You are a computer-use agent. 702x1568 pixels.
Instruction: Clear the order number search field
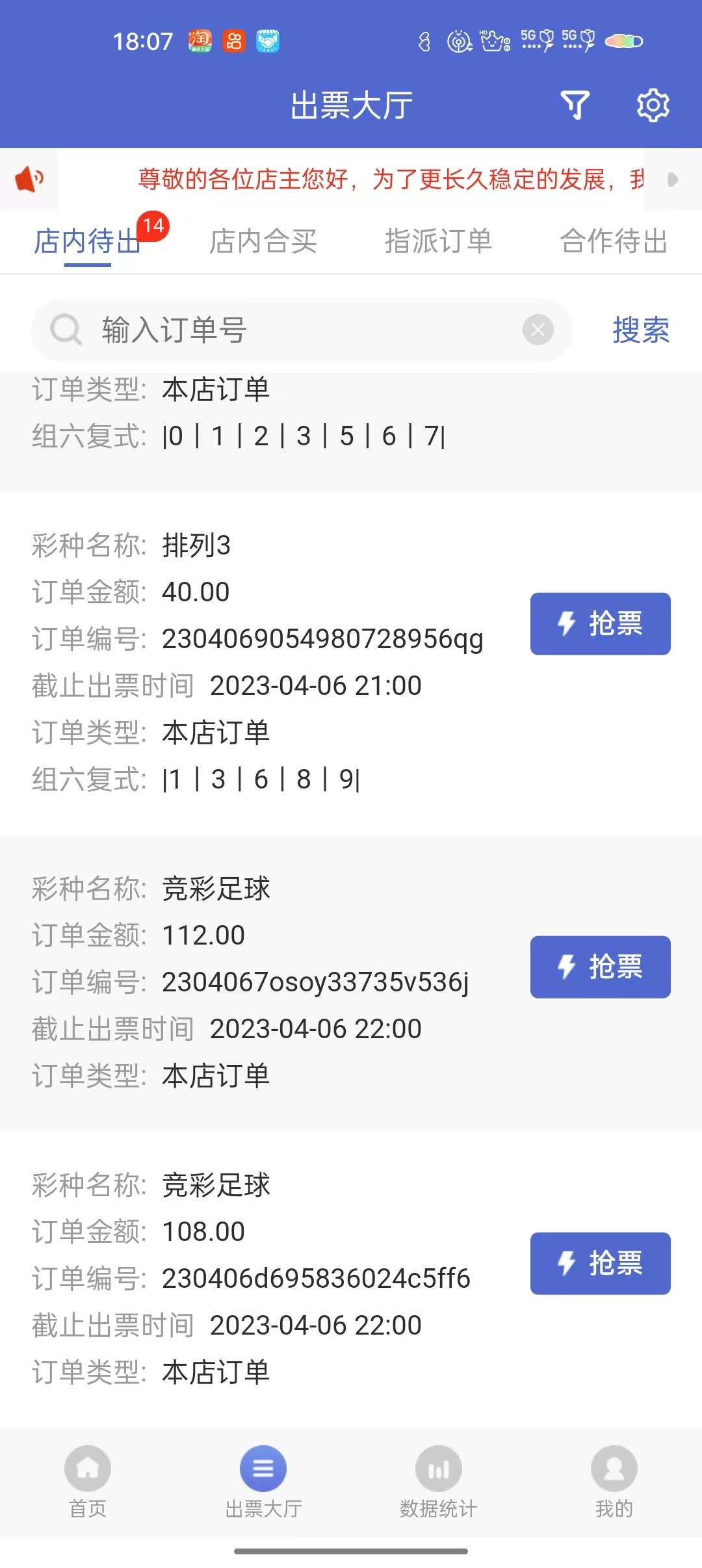point(538,330)
